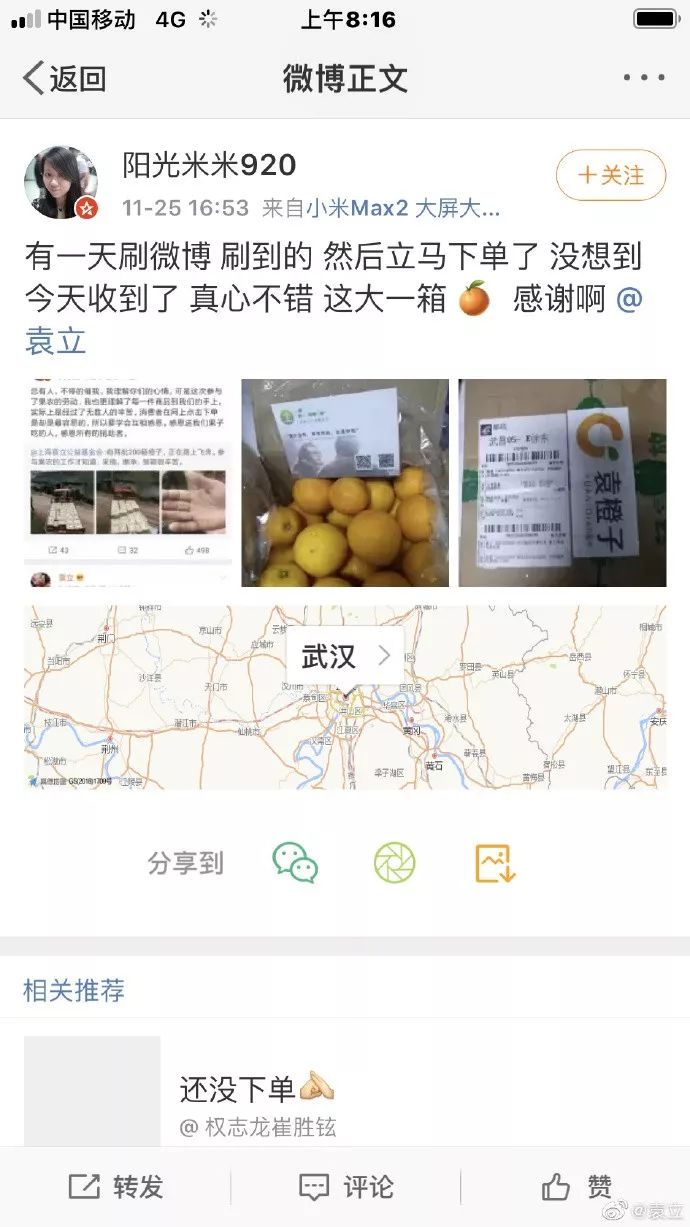Open comments with 评论
Screen dimensions: 690x1227
pyautogui.click(x=345, y=1187)
